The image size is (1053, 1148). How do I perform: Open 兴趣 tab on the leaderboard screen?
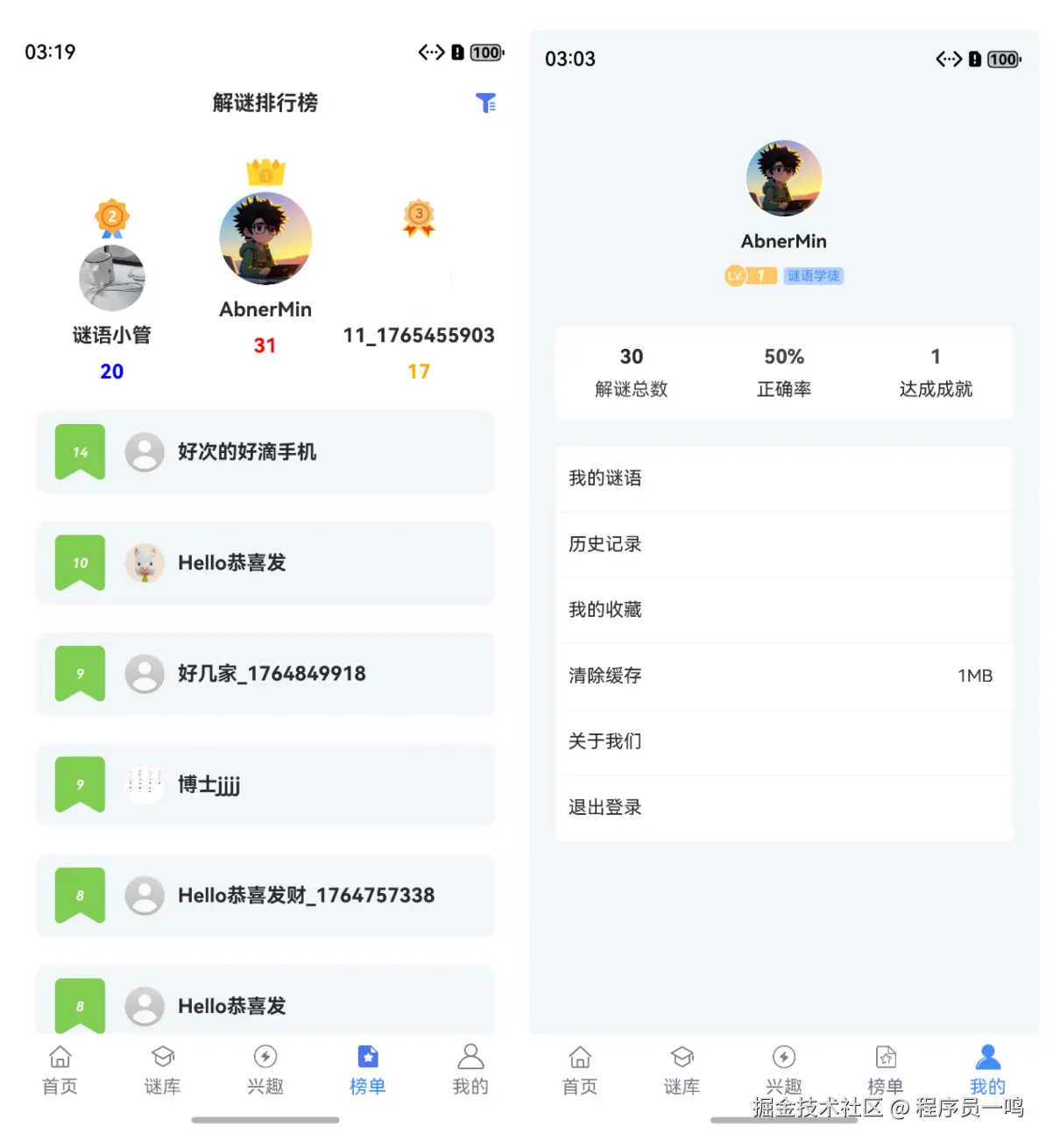265,1070
